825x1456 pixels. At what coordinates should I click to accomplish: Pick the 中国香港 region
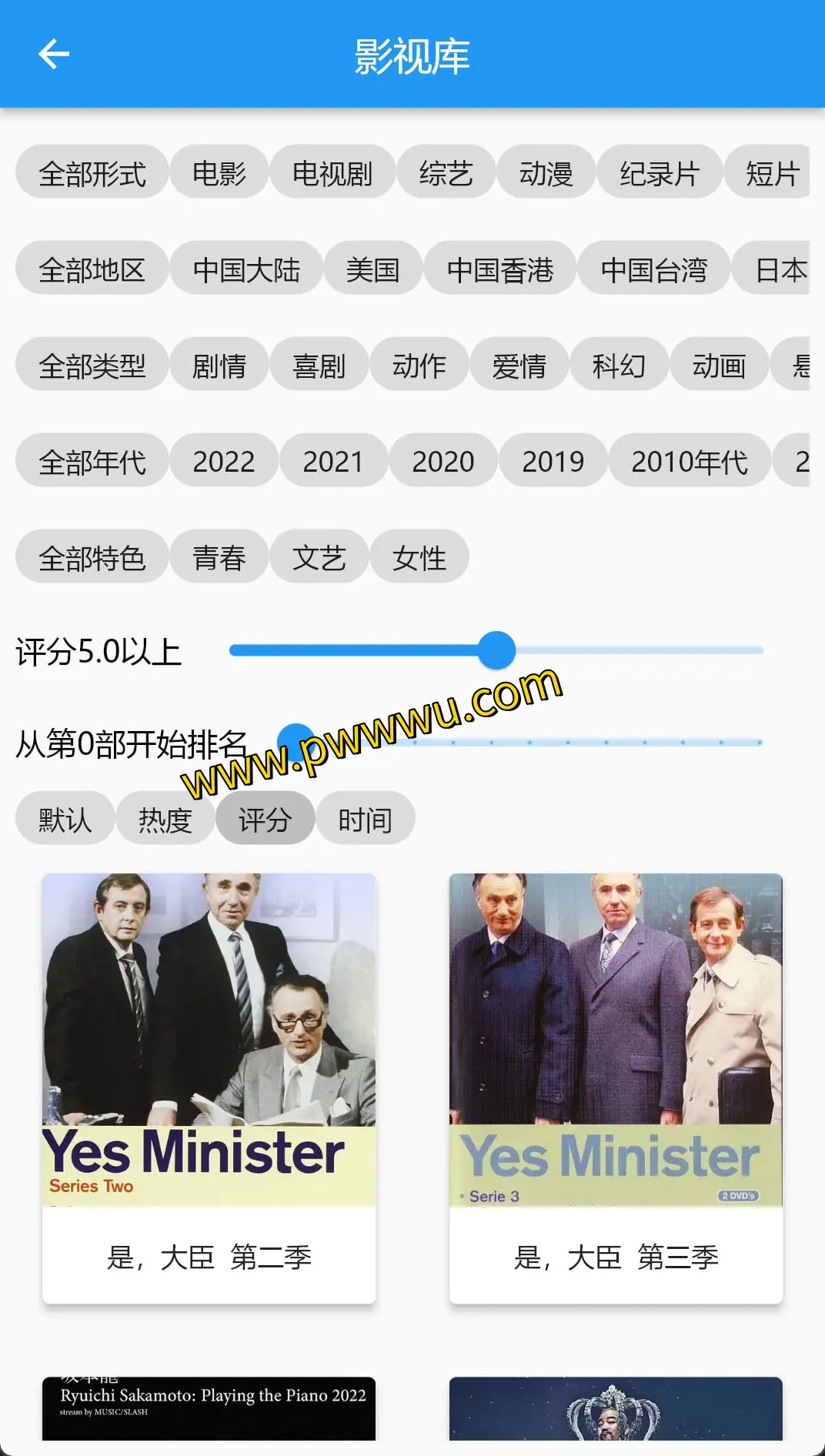(500, 269)
